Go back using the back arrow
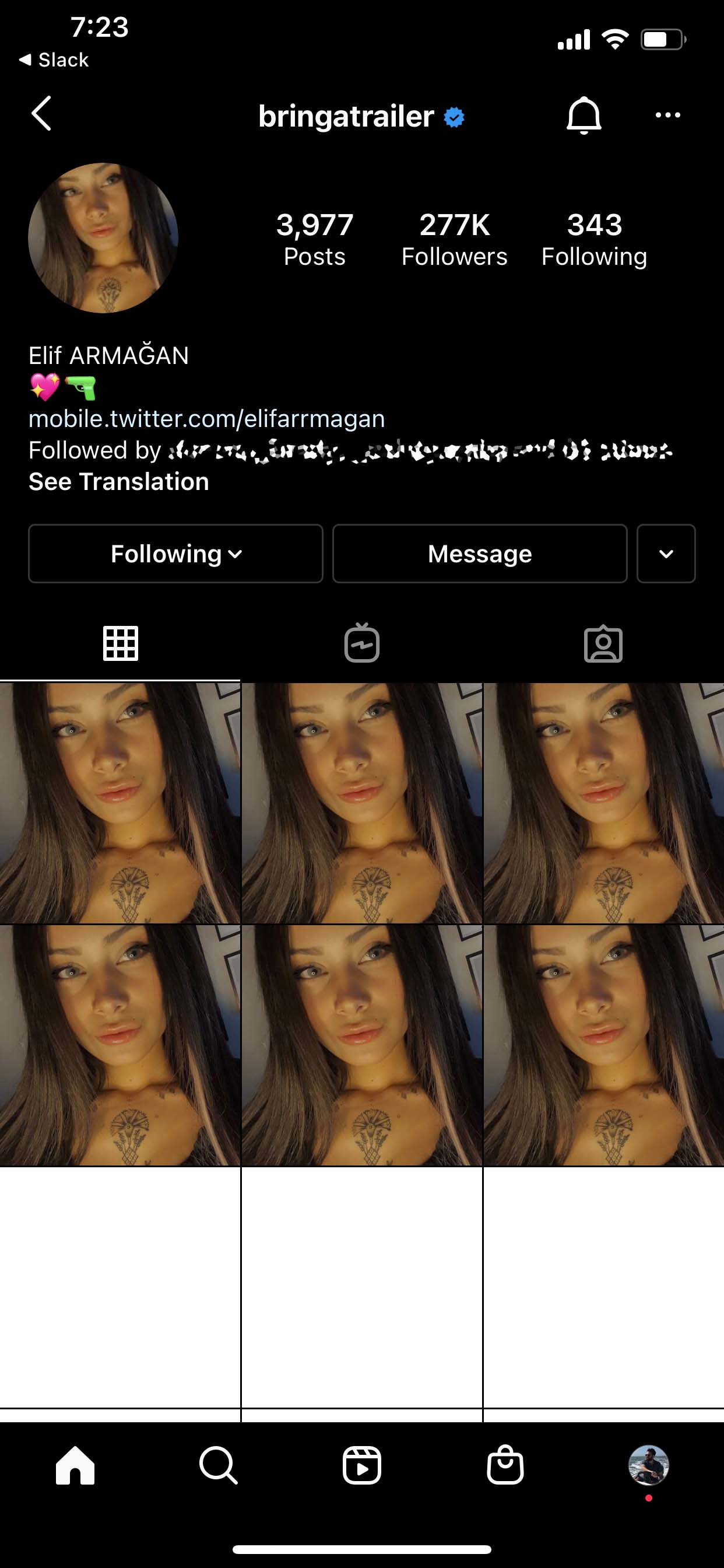 pos(41,114)
